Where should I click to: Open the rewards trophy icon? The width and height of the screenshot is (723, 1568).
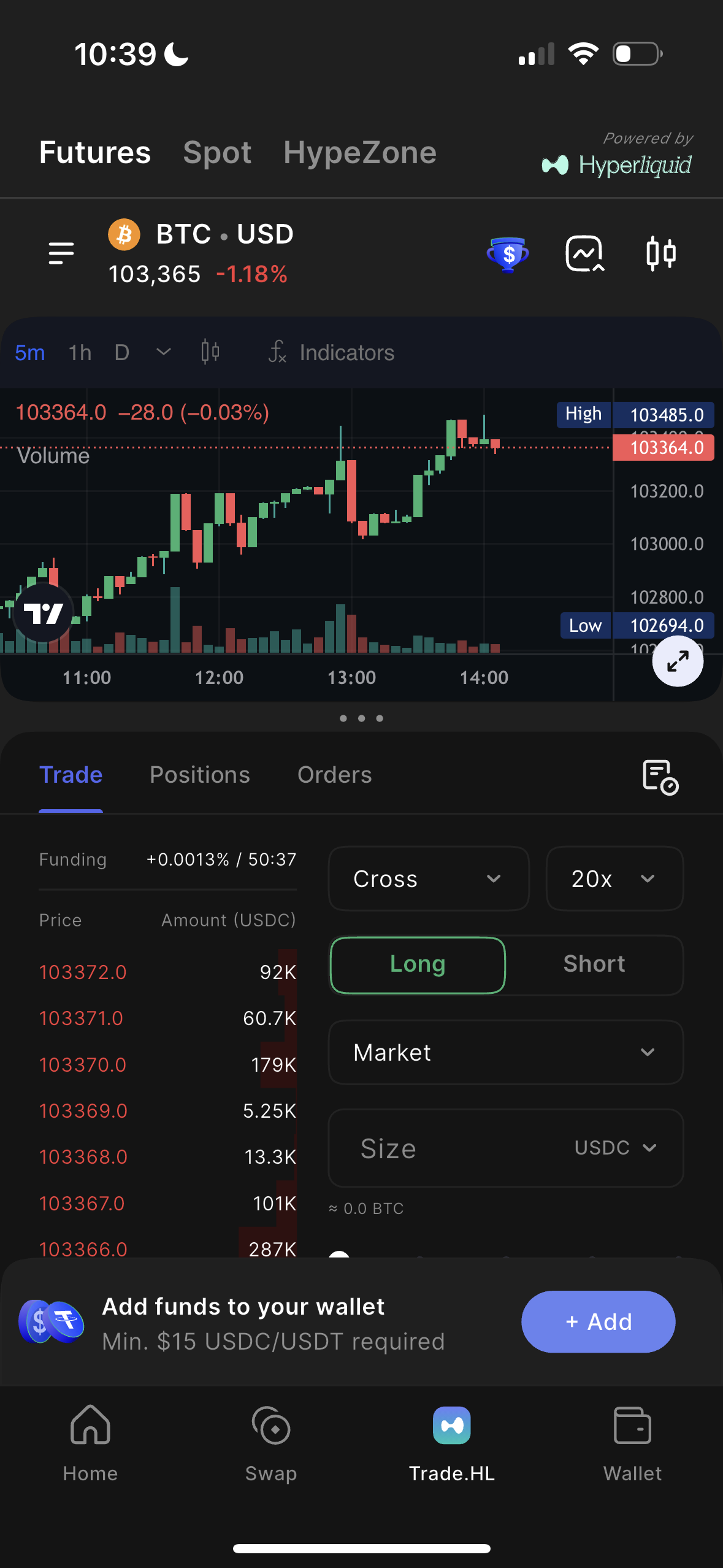[x=508, y=253]
